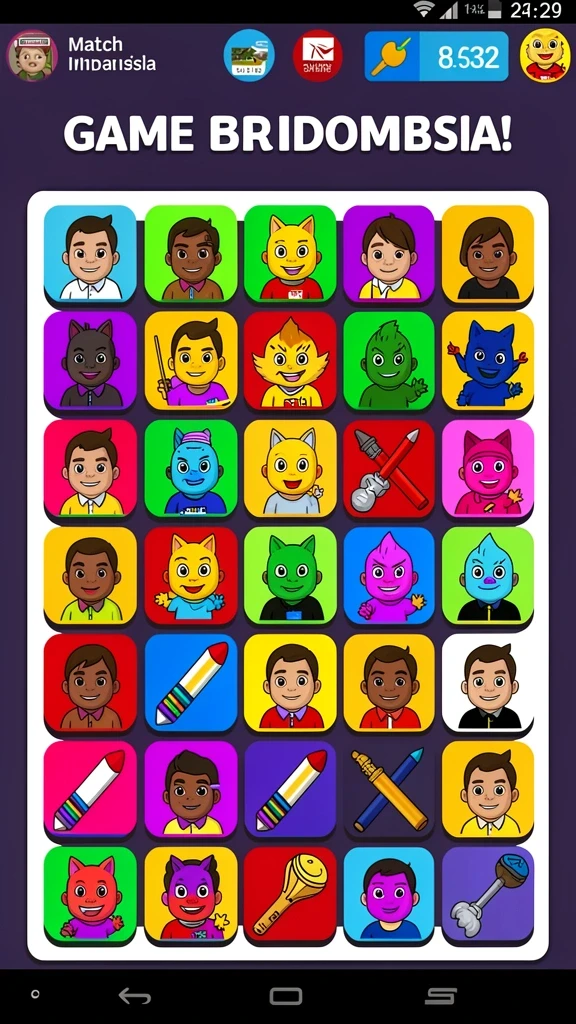Image resolution: width=576 pixels, height=1024 pixels.
Task: Open the red round icon in top bar
Action: (317, 56)
